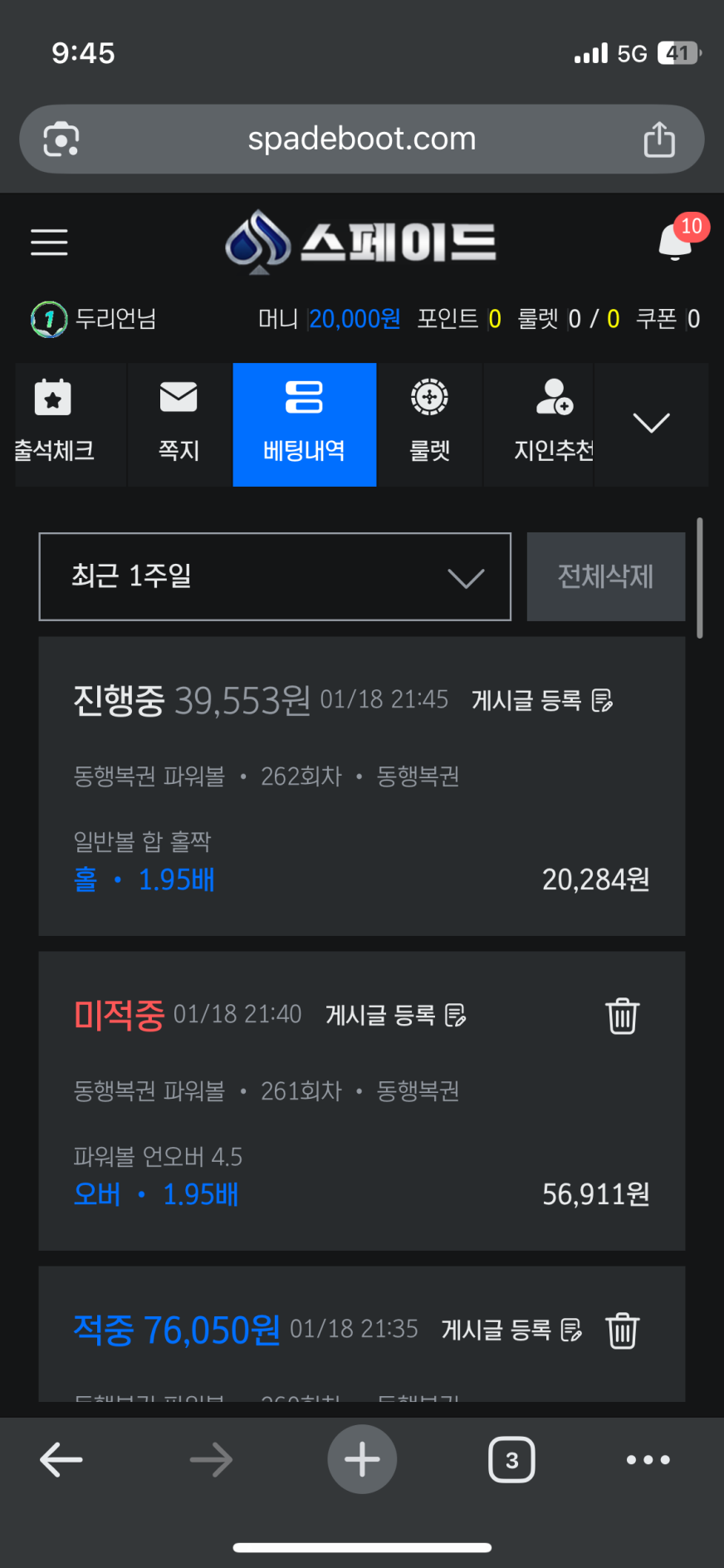Register post for the 진행중 39,553원 bet
Viewport: 724px width, 1568px height.
[542, 701]
